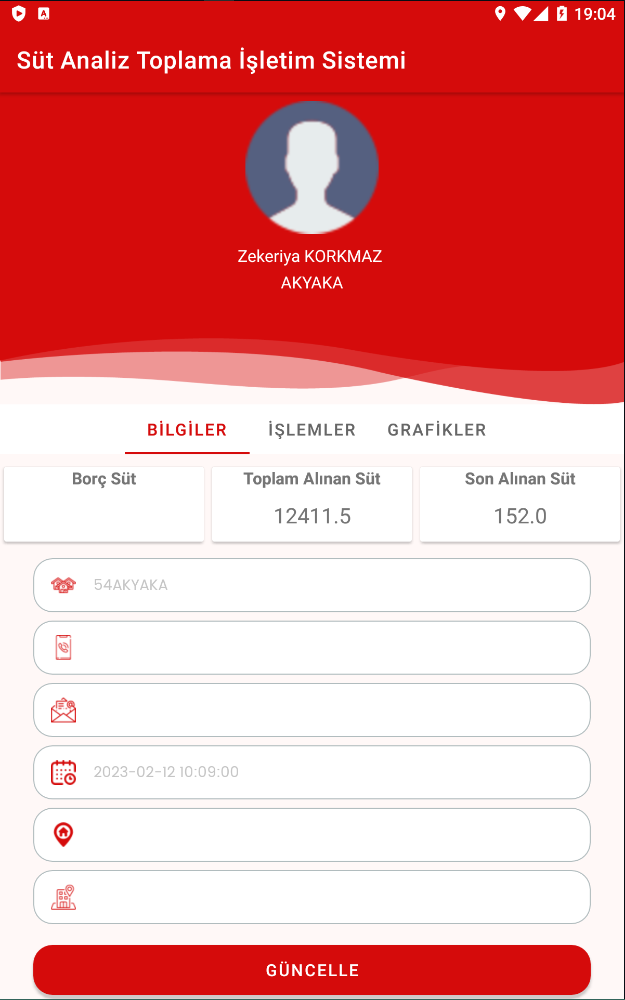Viewport: 625px width, 1000px height.
Task: Switch to the İŞLEMLER tab
Action: pyautogui.click(x=311, y=430)
